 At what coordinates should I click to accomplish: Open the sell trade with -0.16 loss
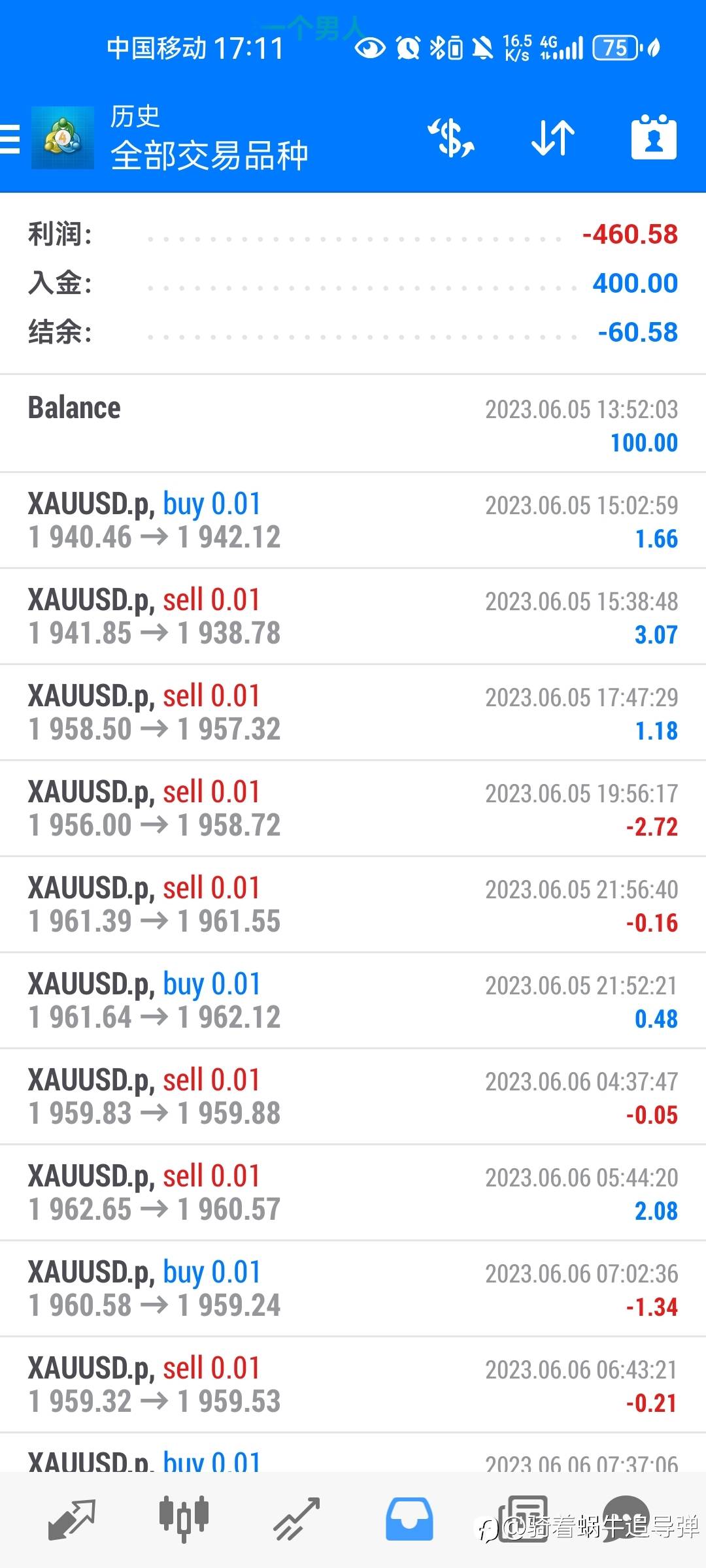click(353, 904)
